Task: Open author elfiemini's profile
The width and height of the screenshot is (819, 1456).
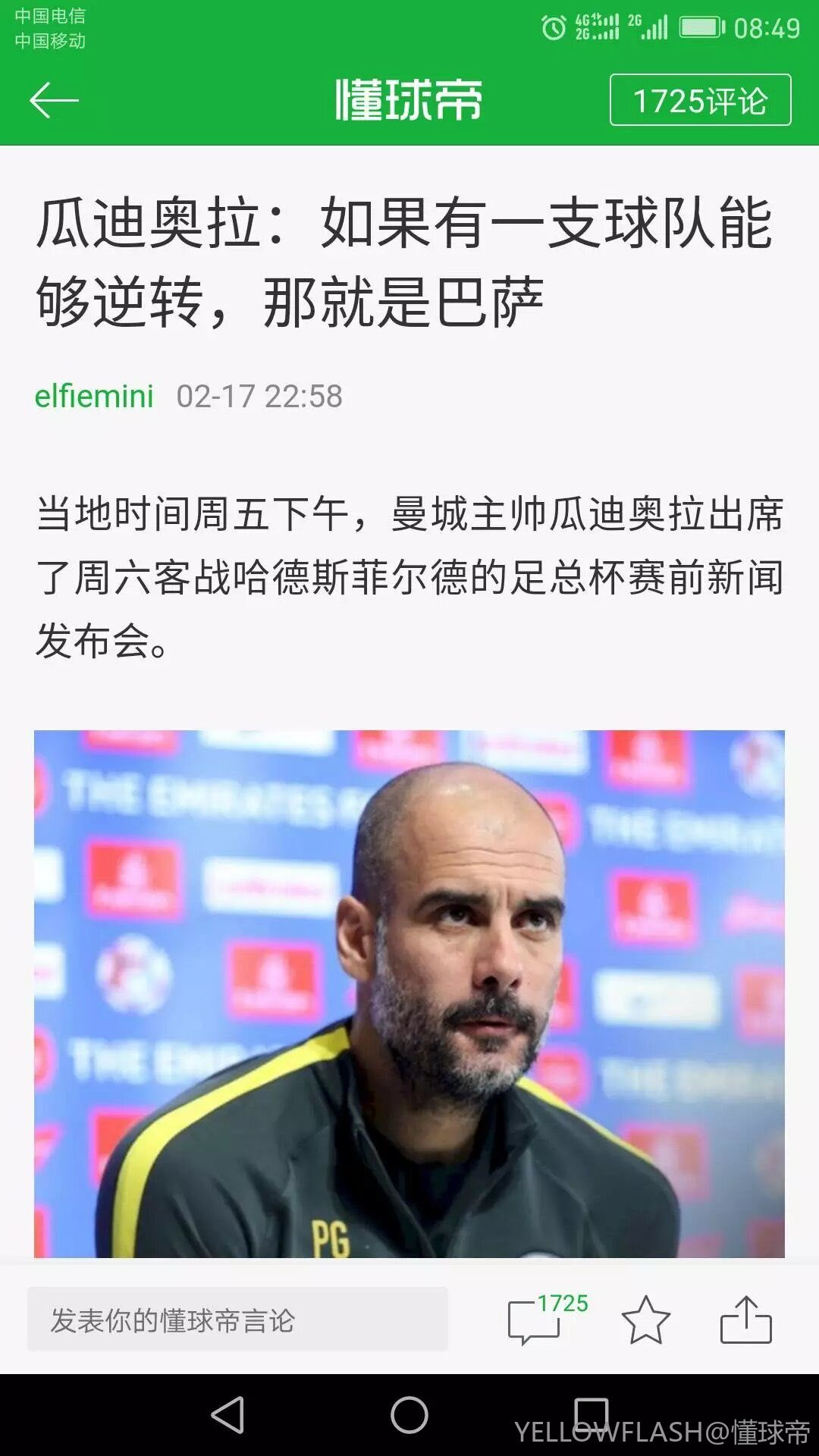Action: (x=94, y=396)
